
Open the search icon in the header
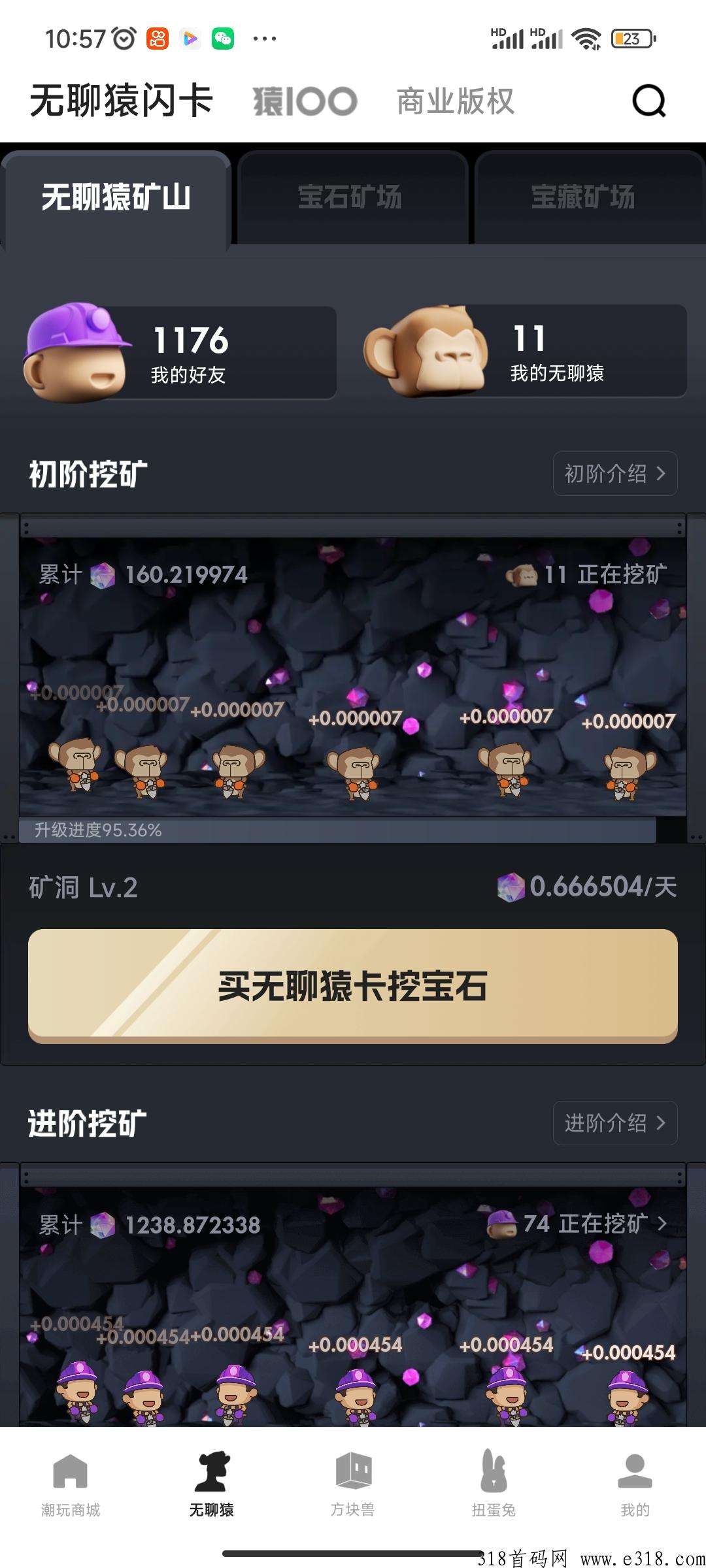pyautogui.click(x=649, y=101)
